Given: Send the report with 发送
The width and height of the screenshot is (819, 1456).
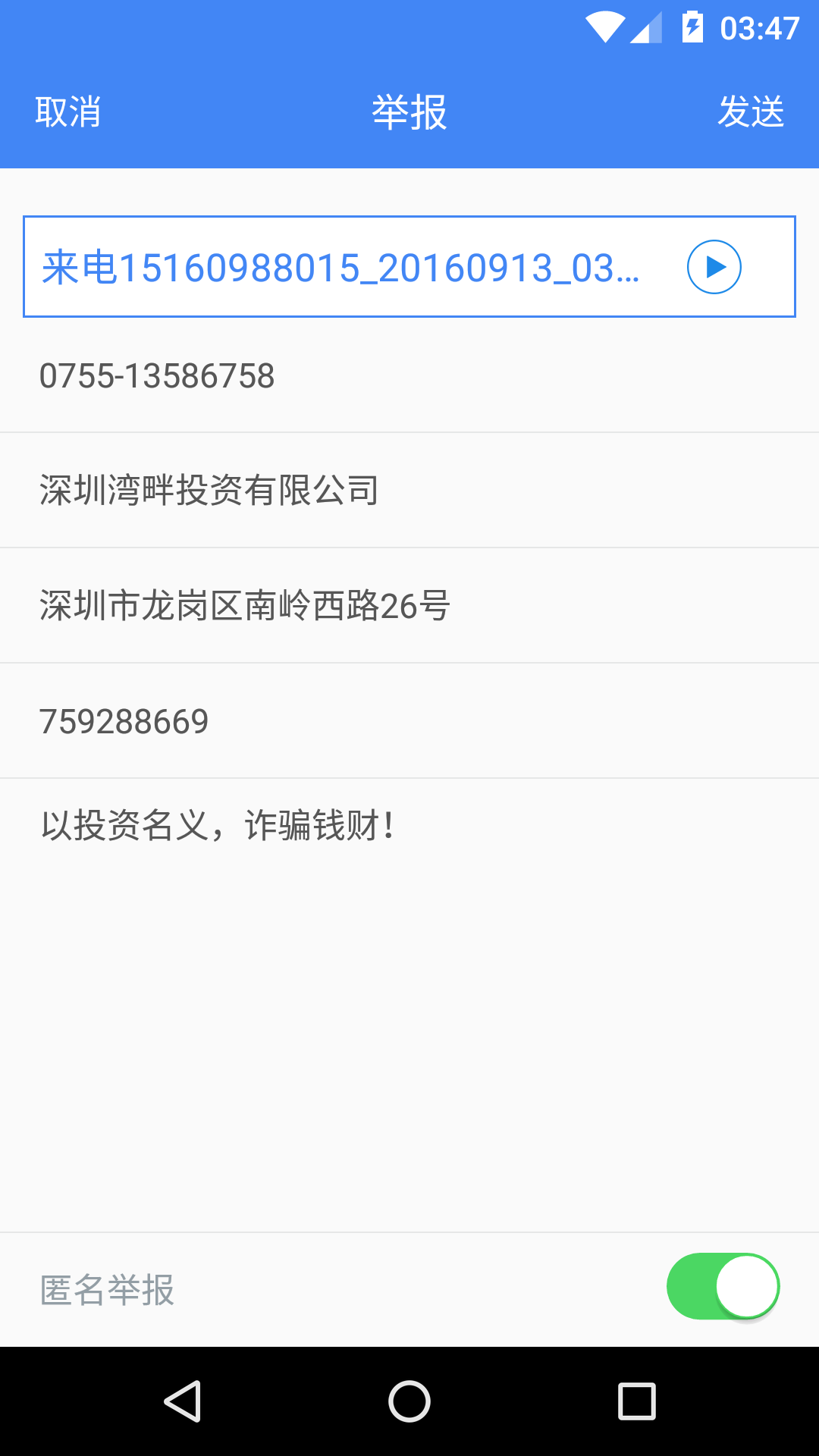Looking at the screenshot, I should pos(751,112).
